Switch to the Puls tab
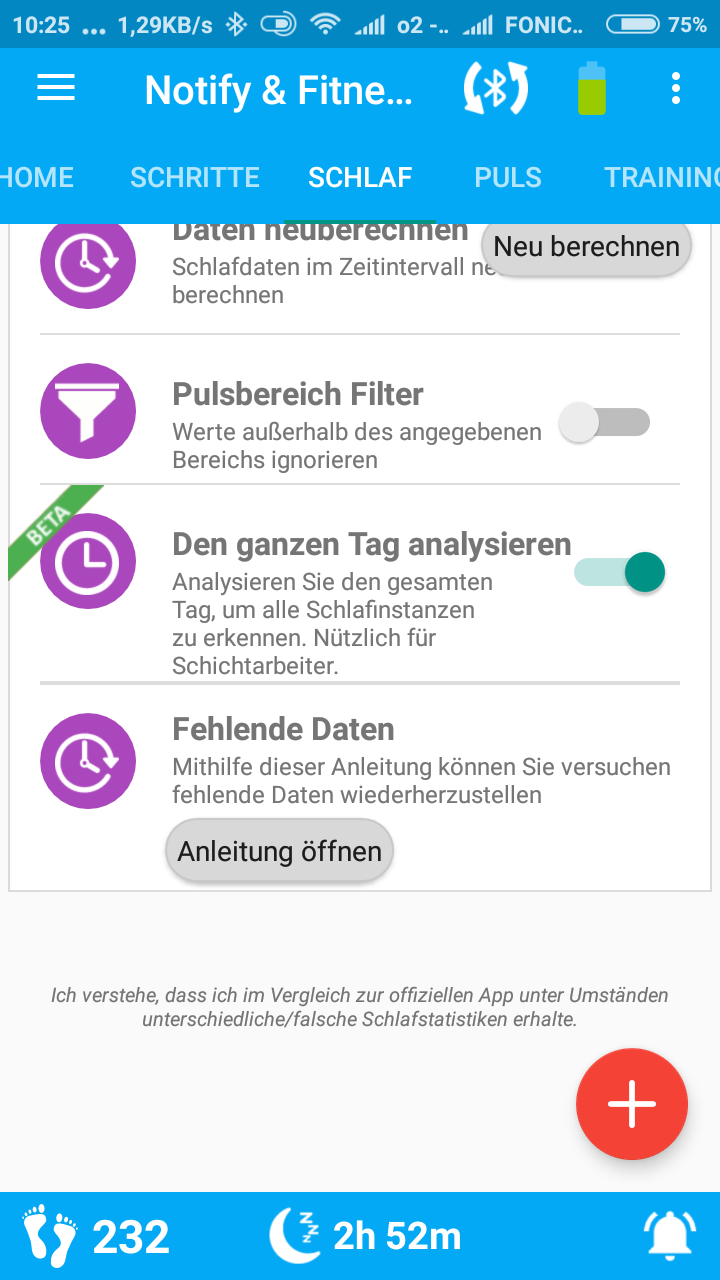The height and width of the screenshot is (1280, 720). pos(508,177)
